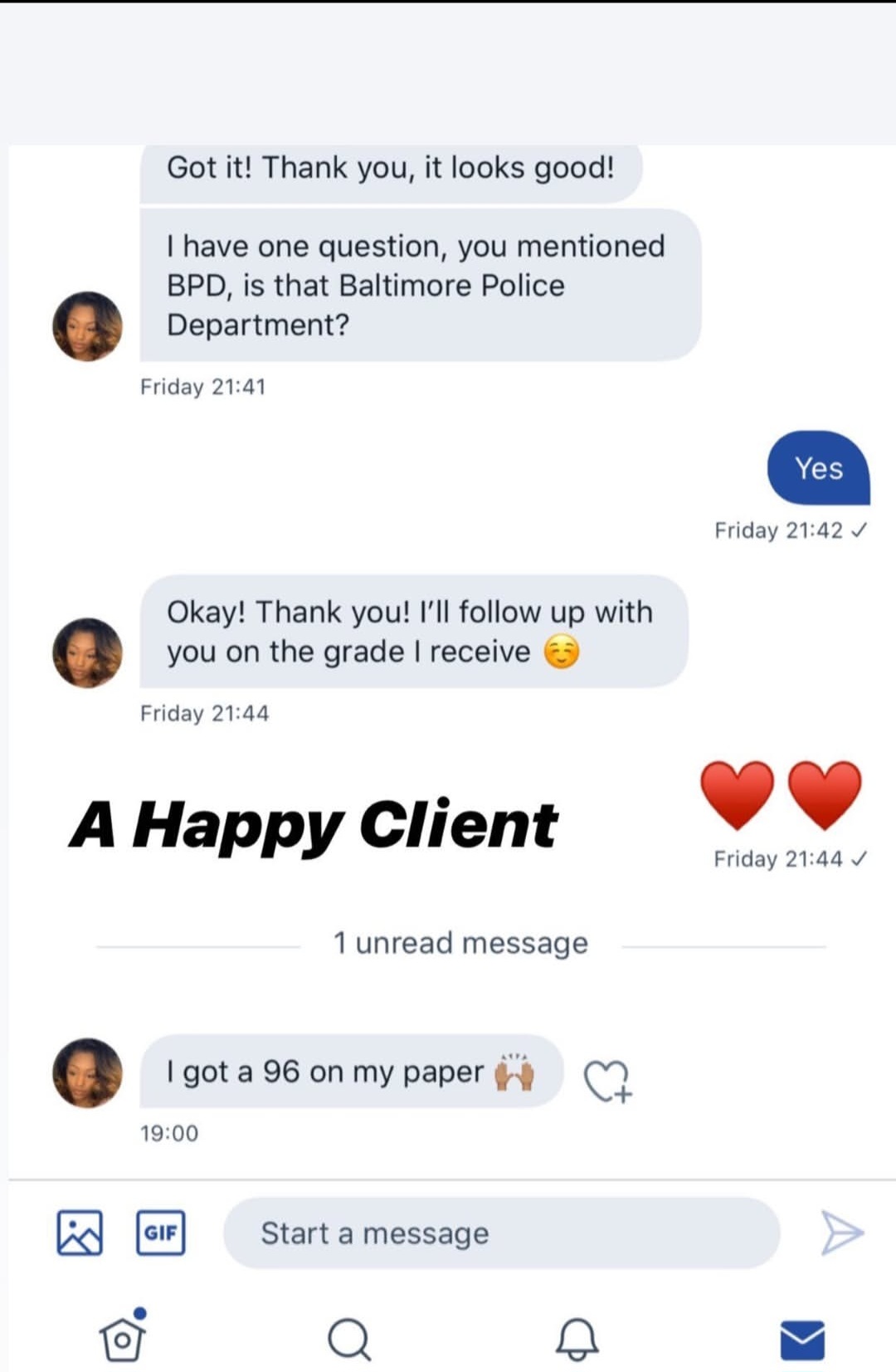Switch to the Messages envelope tab
This screenshot has height=1372, width=896.
(x=802, y=1340)
